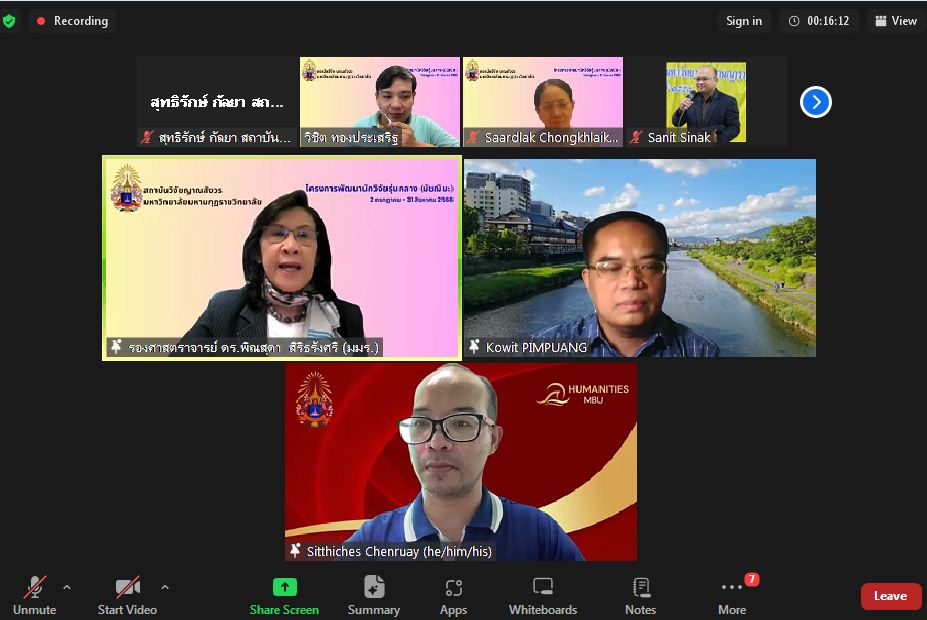Select Saardlak Chongkhlaik's video tile
Viewport: 927px width, 620px height.
click(543, 102)
